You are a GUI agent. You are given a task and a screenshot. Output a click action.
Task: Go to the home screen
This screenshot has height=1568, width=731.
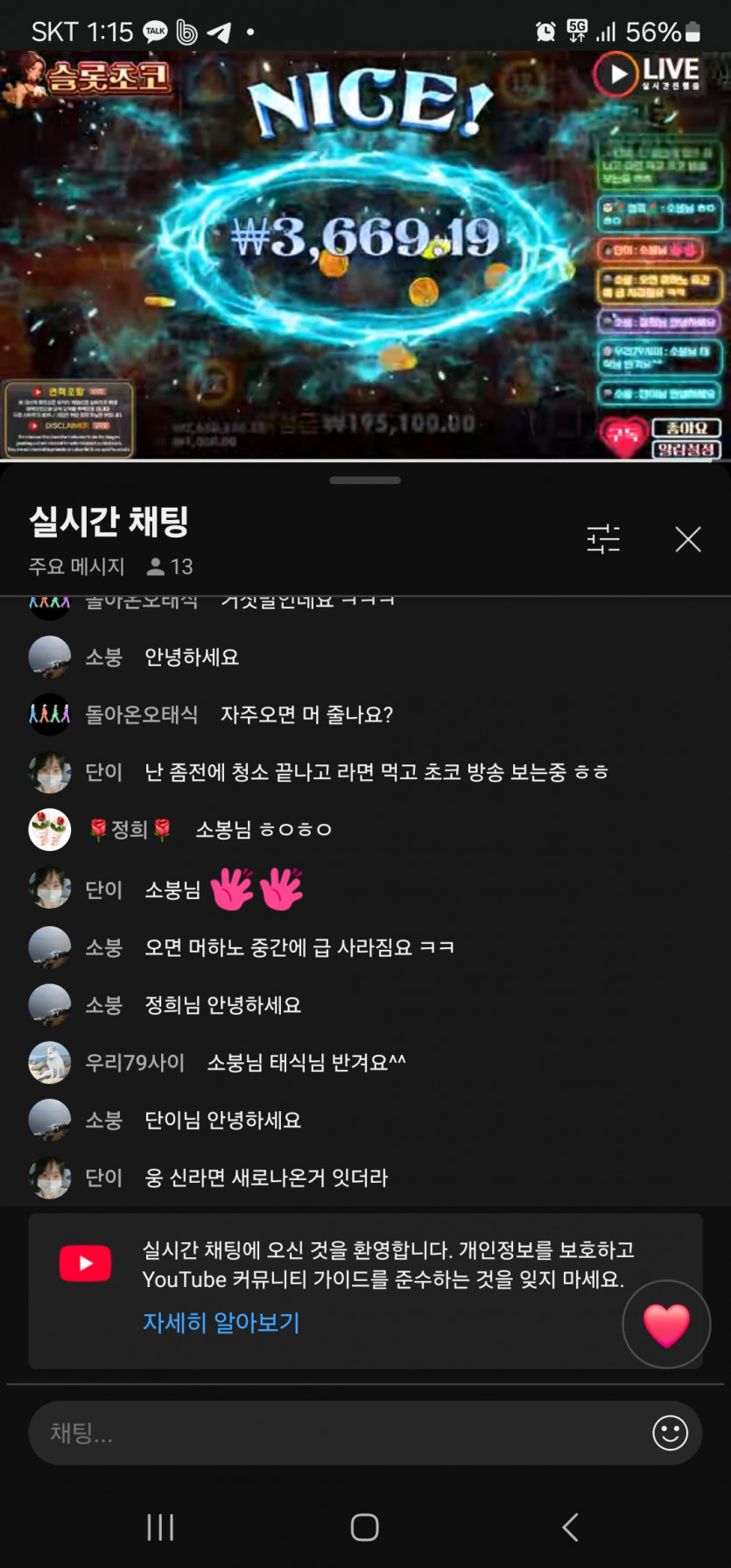coord(364,1528)
